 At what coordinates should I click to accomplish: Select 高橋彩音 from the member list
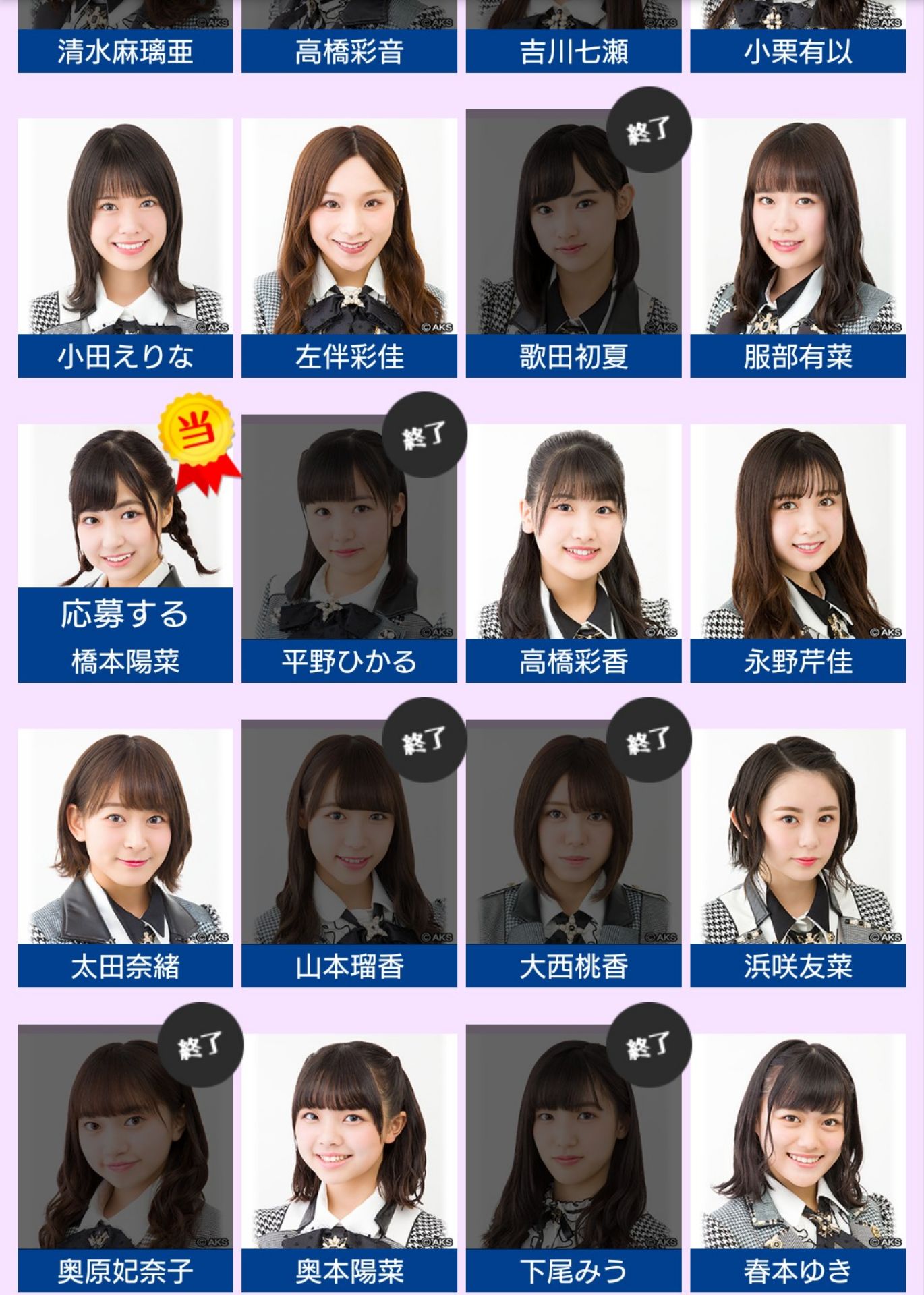349,40
